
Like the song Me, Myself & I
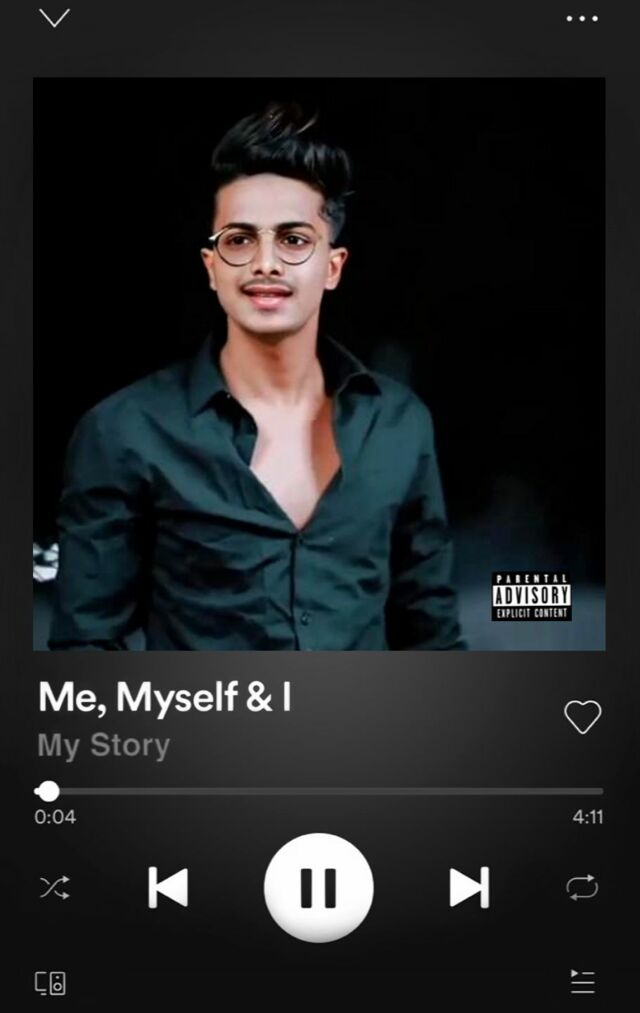pos(582,716)
